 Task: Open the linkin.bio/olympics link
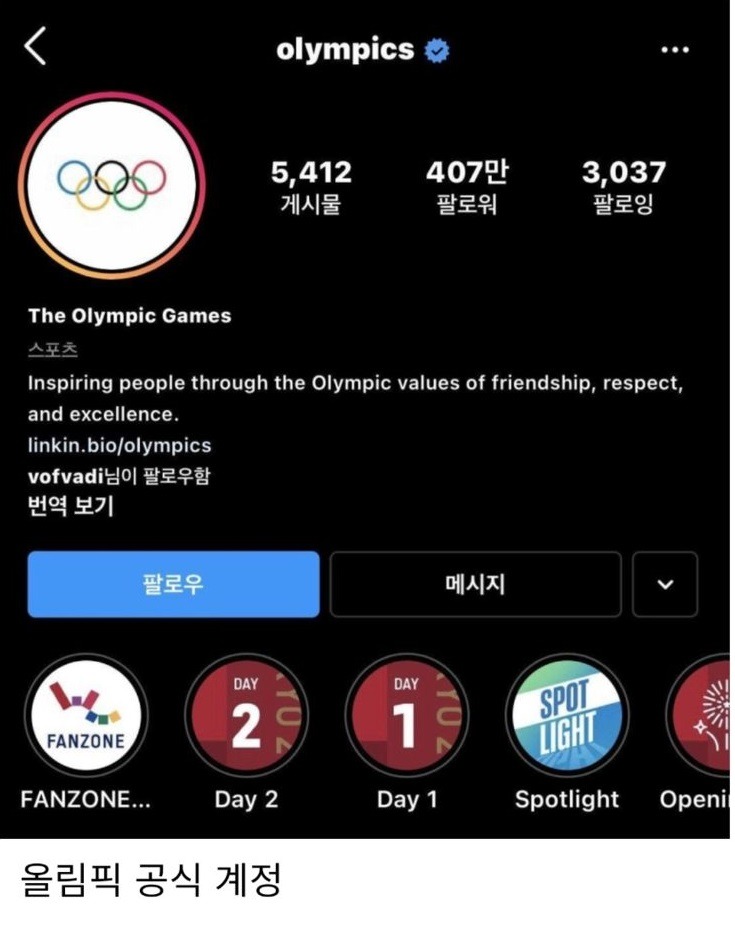tap(119, 445)
